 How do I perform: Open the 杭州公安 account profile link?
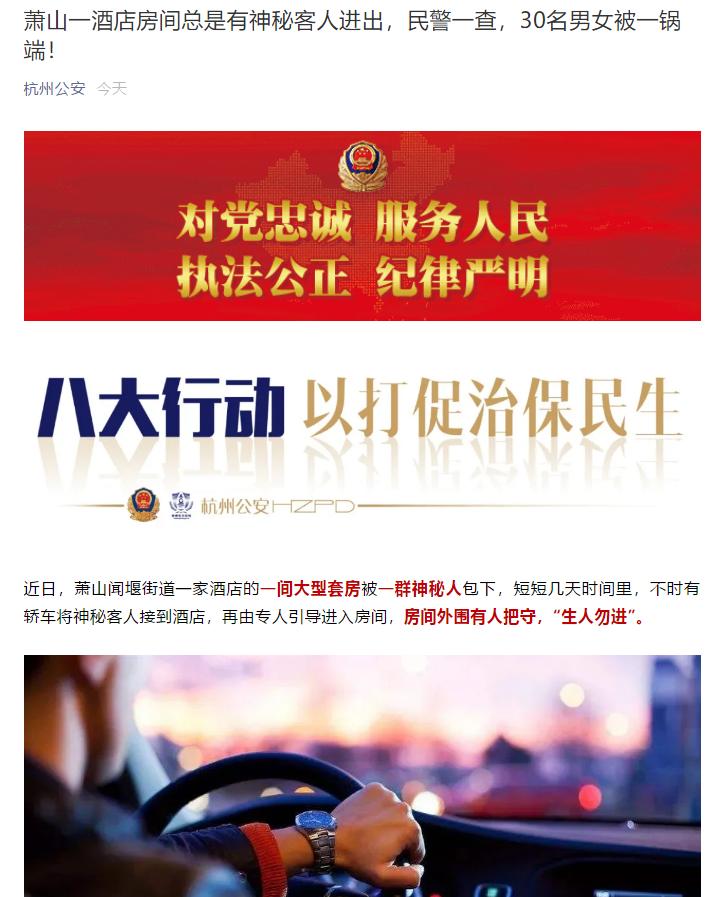[54, 89]
